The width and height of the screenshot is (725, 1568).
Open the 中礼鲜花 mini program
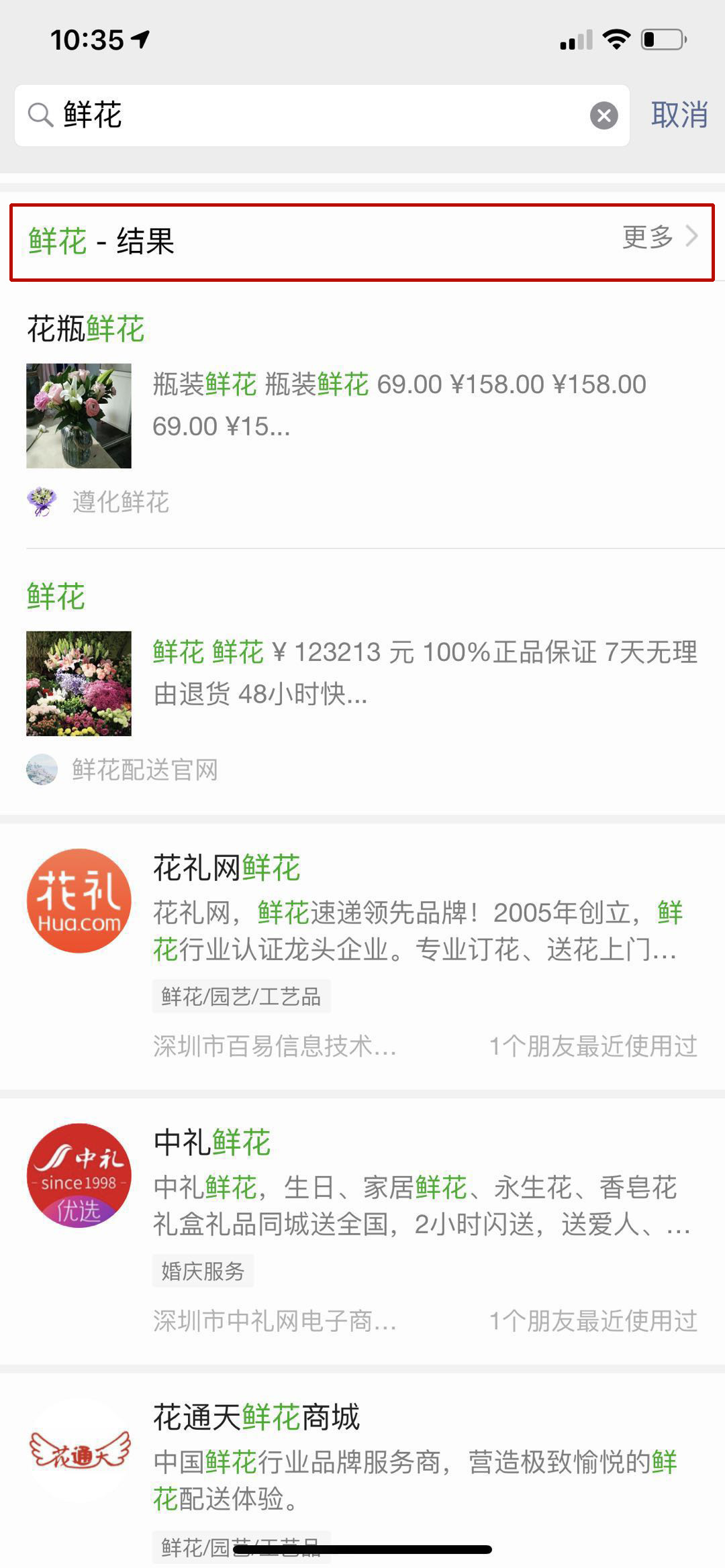point(362,1228)
